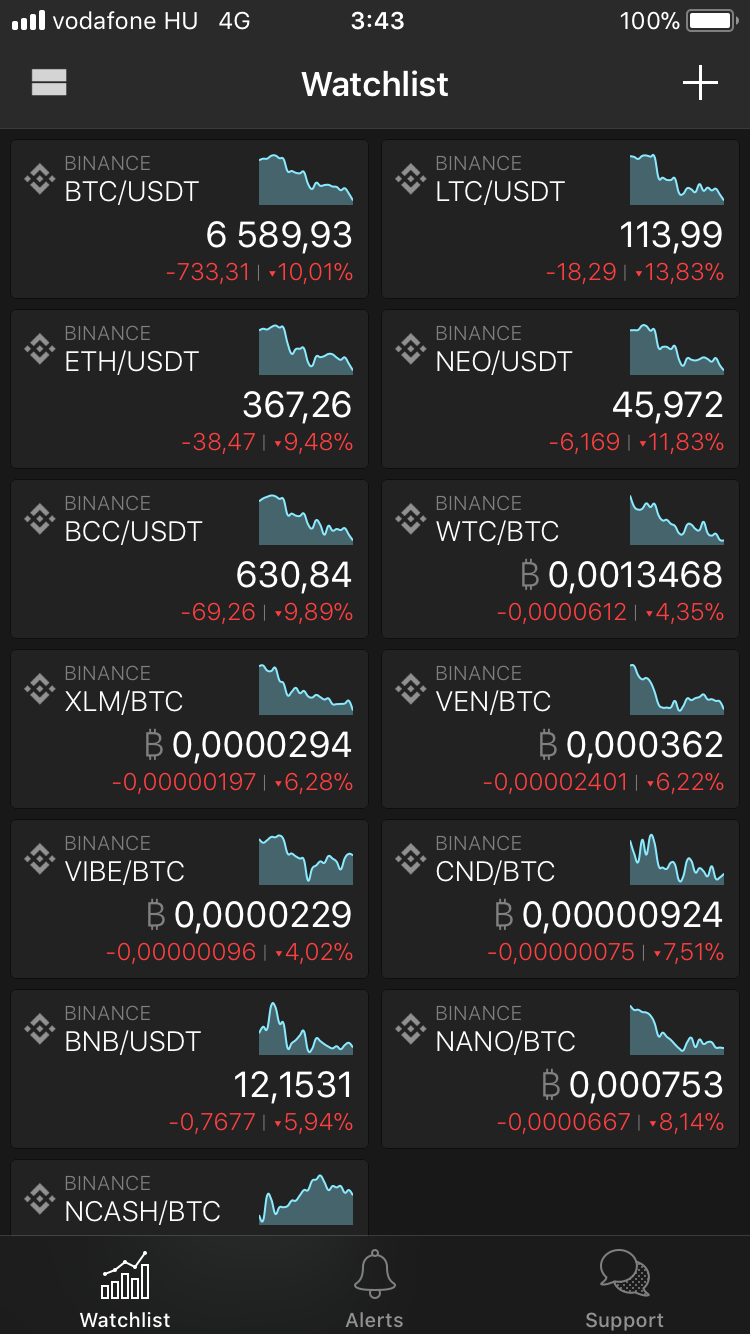
Task: Open the BNB/USDT card
Action: coord(189,1069)
